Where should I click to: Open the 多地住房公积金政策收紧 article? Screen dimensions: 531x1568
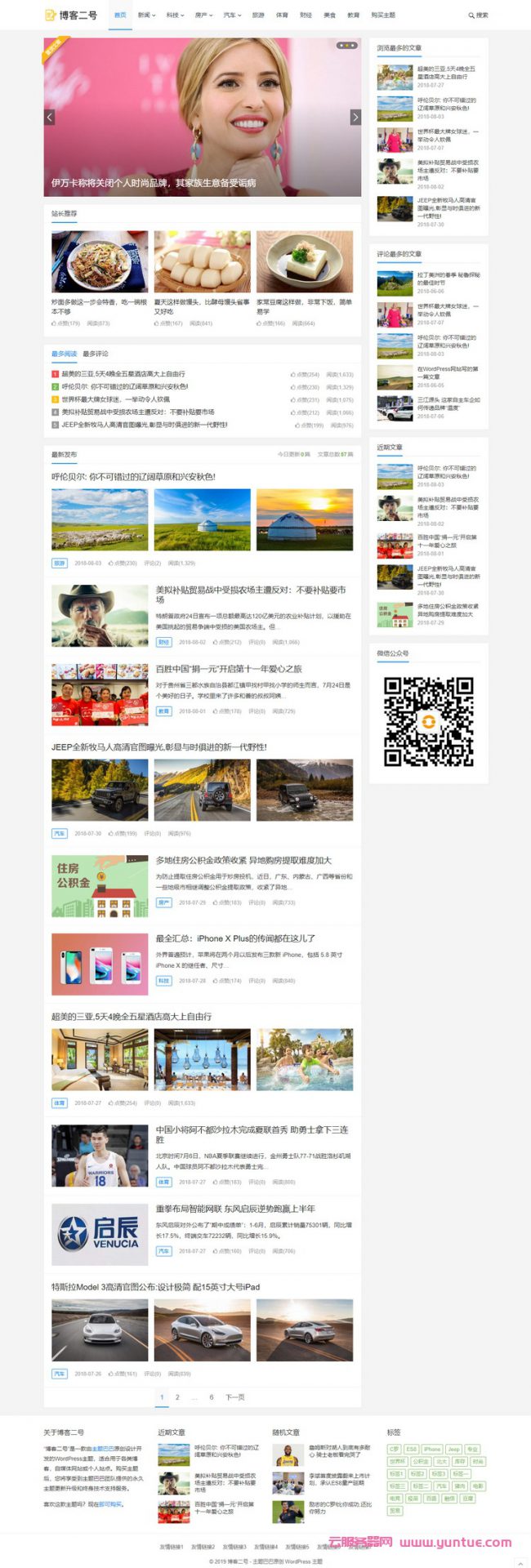(243, 860)
